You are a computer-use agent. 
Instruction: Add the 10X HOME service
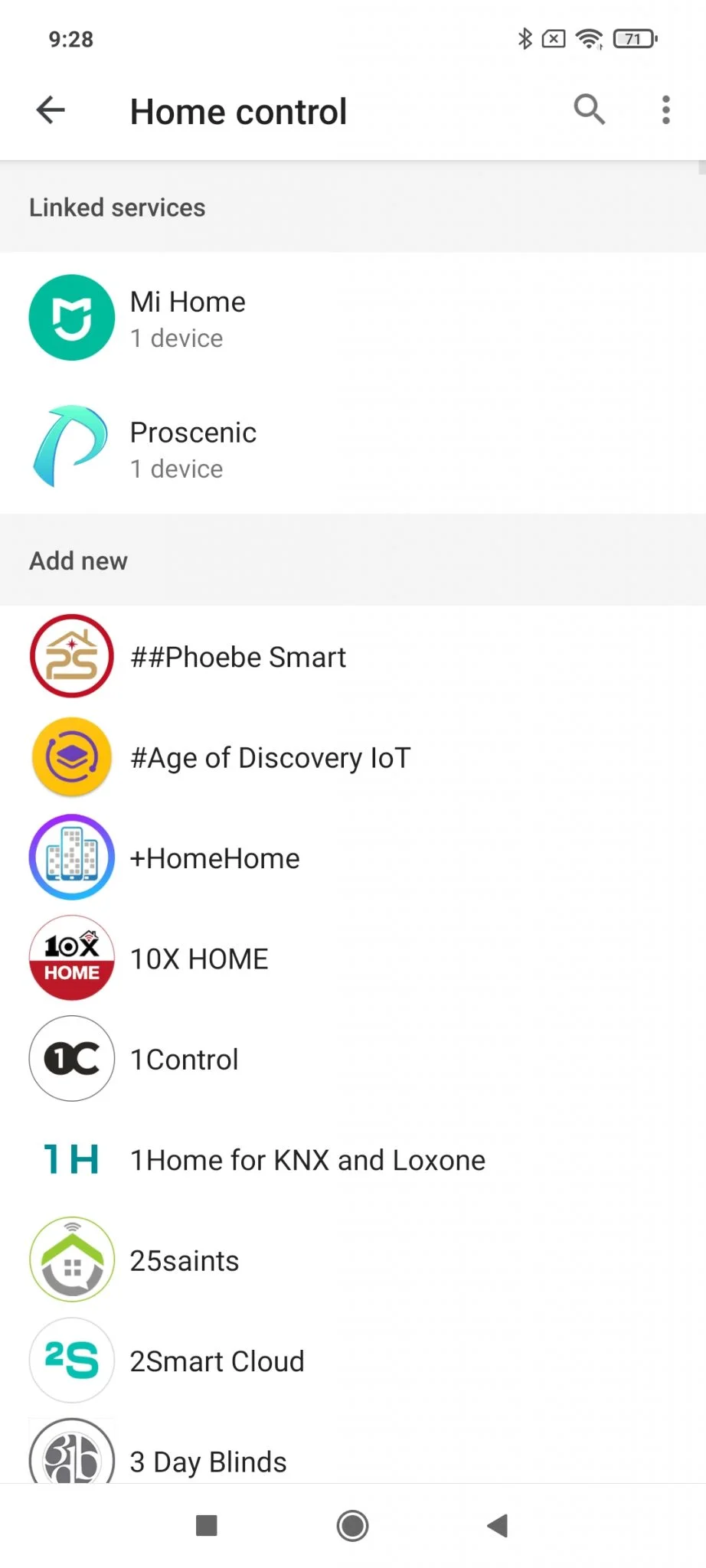pos(199,959)
